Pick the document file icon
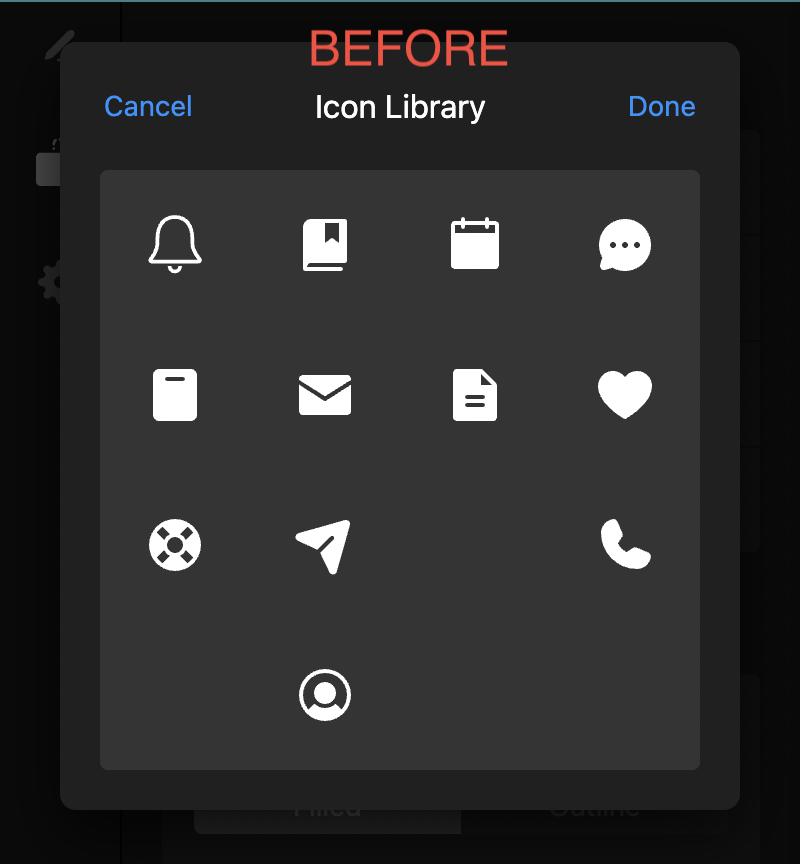800x864 pixels. [475, 395]
